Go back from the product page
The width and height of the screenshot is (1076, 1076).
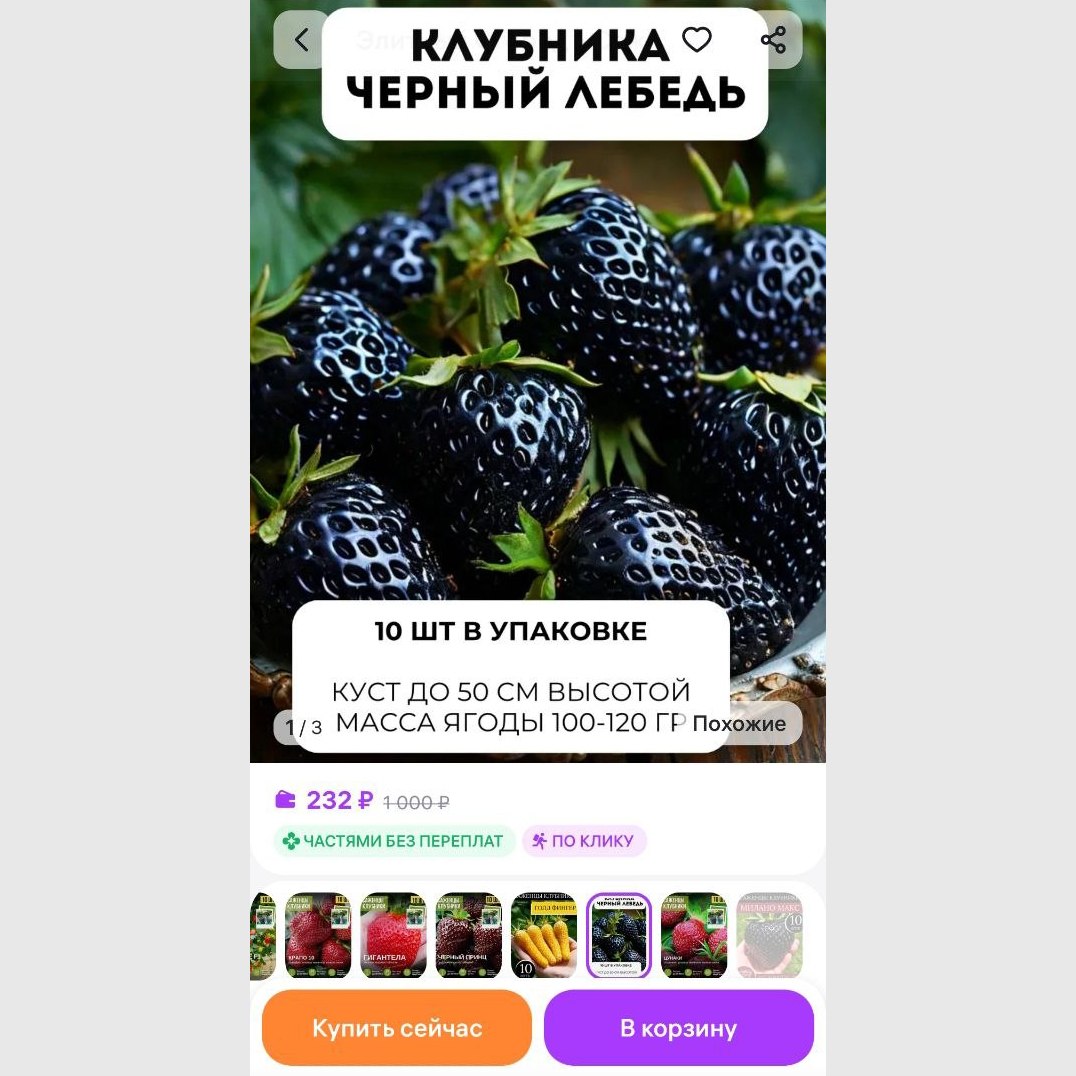pyautogui.click(x=301, y=40)
